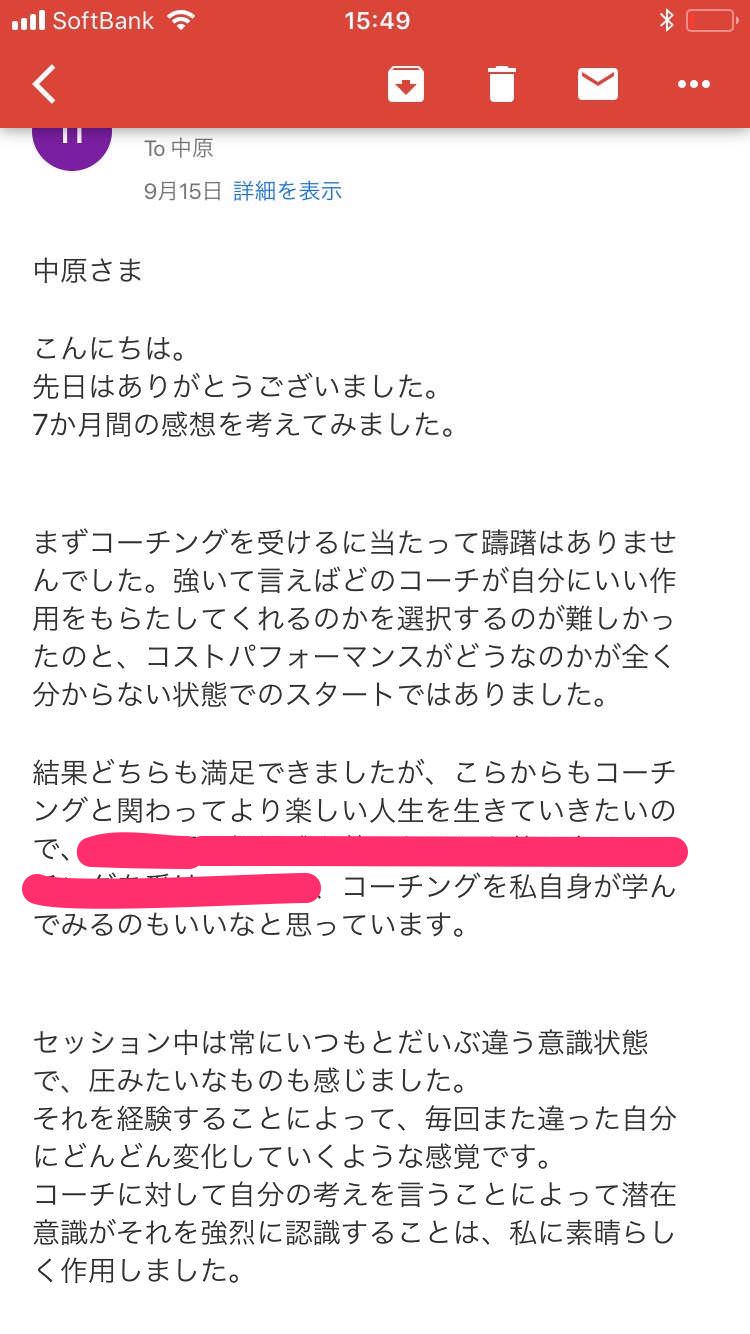This screenshot has width=750, height=1334.
Task: Tap 詳細を表示 to show details
Action: point(287,191)
